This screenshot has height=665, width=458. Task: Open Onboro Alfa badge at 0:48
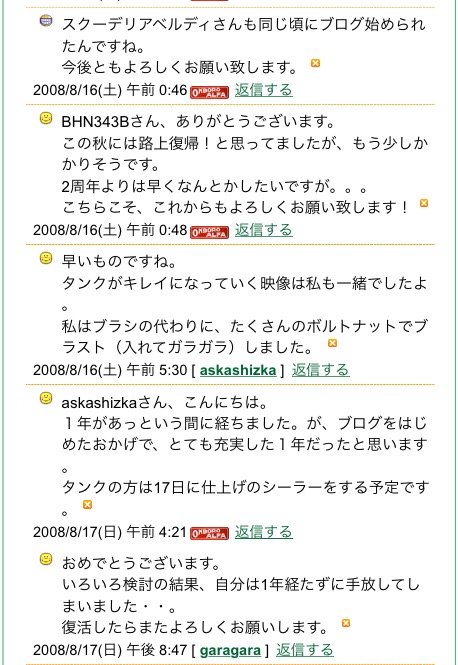pos(209,232)
